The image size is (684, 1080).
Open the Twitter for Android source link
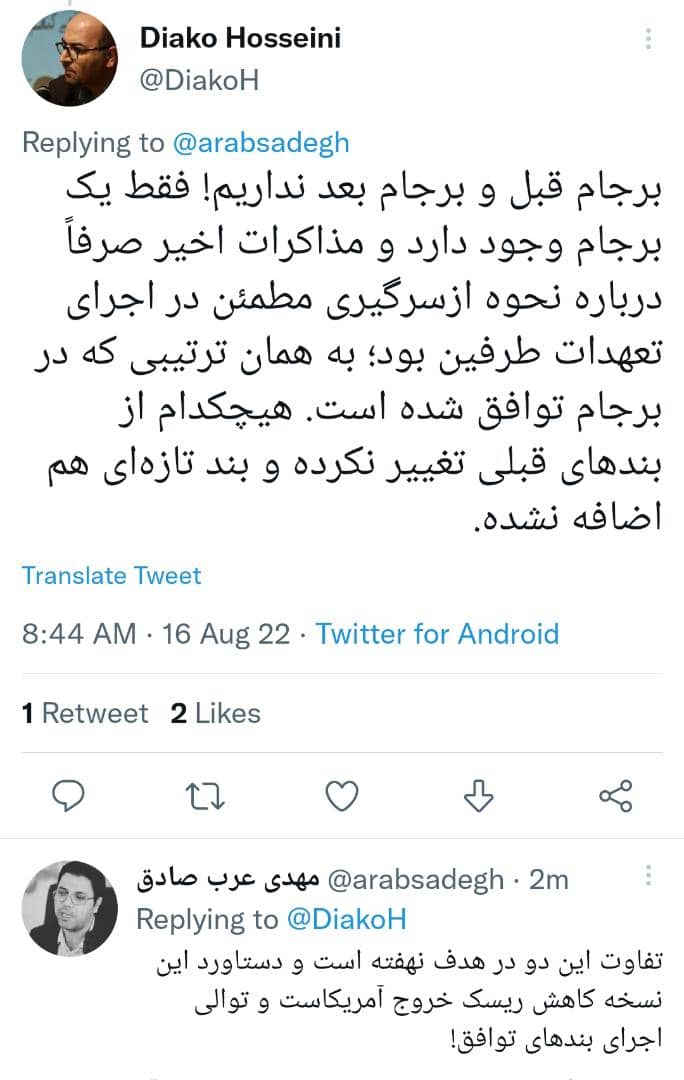click(437, 634)
